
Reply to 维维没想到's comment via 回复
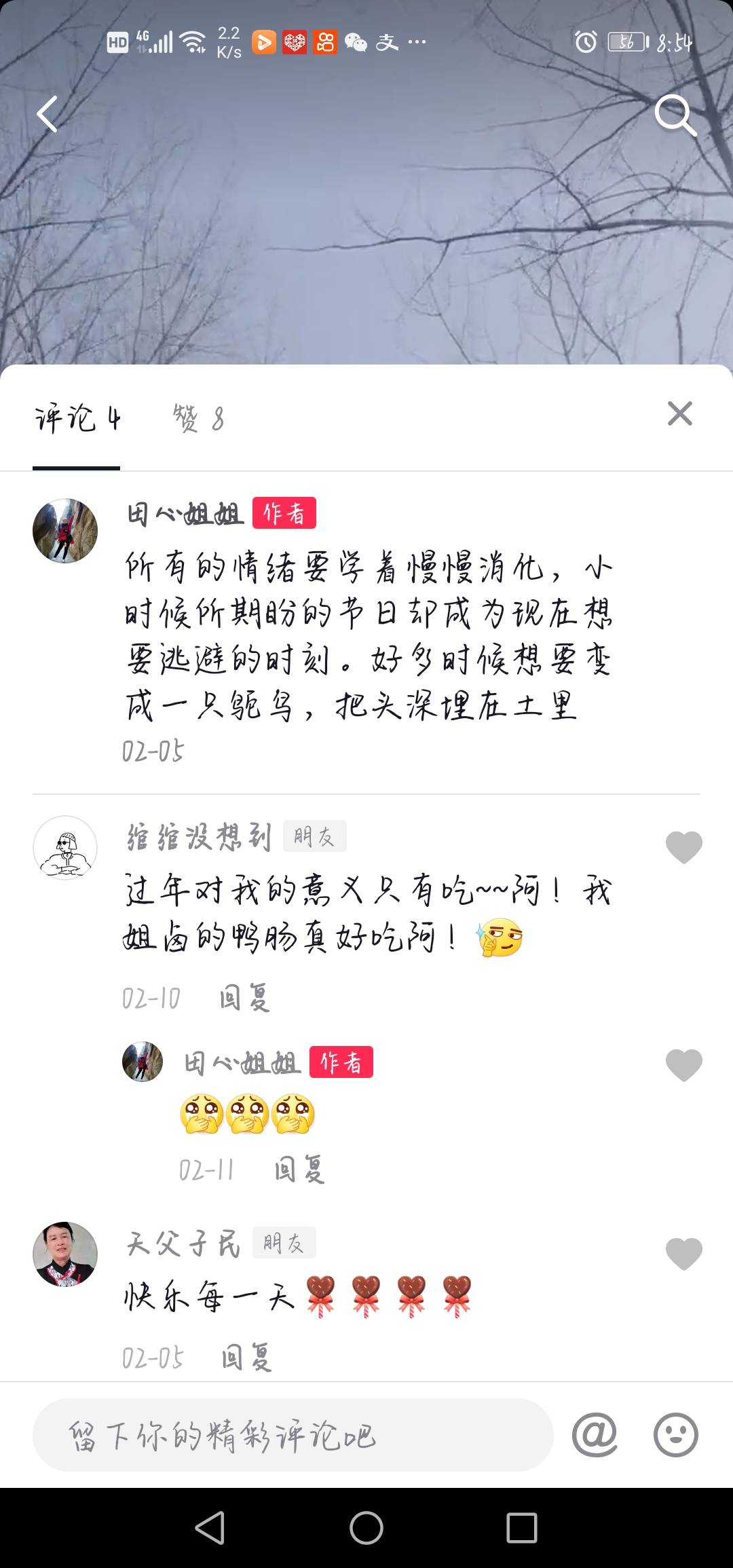245,998
